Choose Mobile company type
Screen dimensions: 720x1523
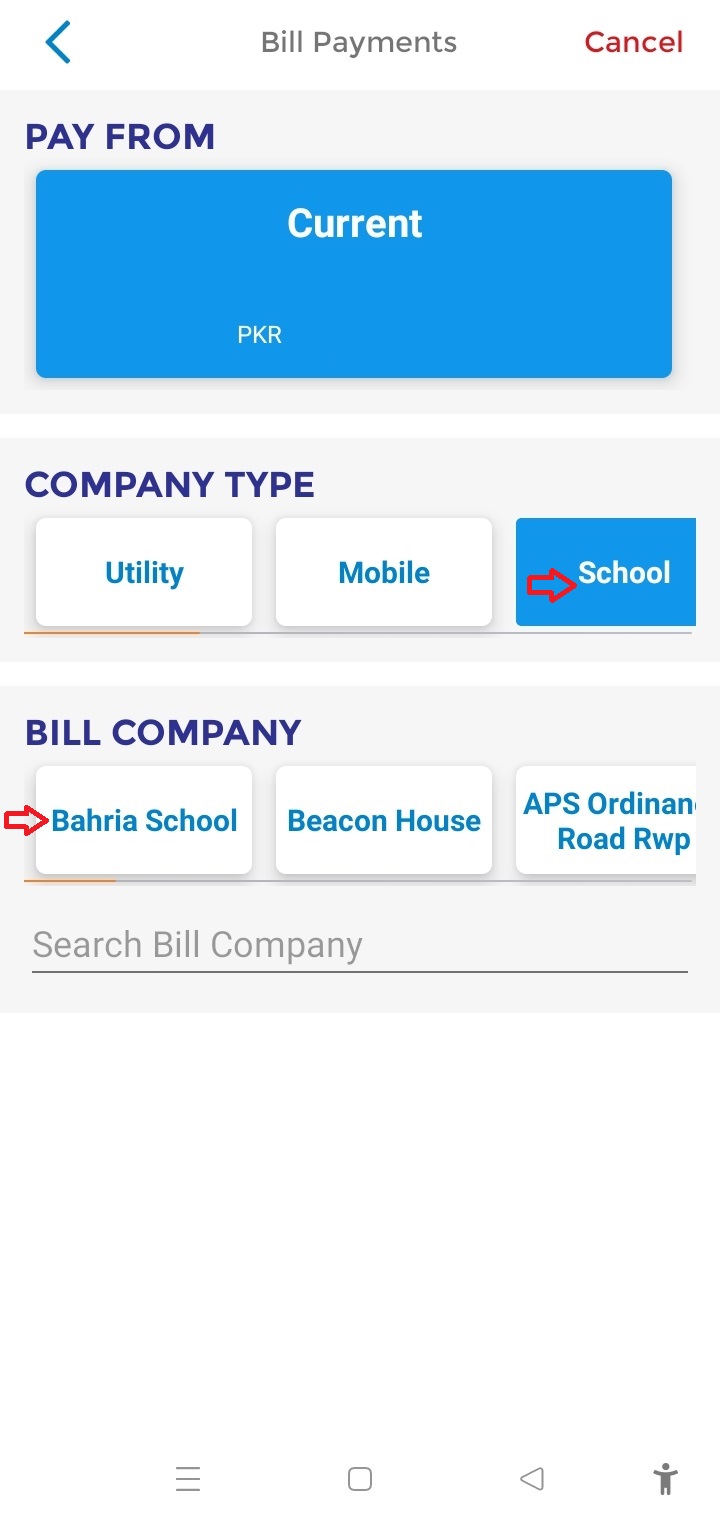[x=384, y=572]
